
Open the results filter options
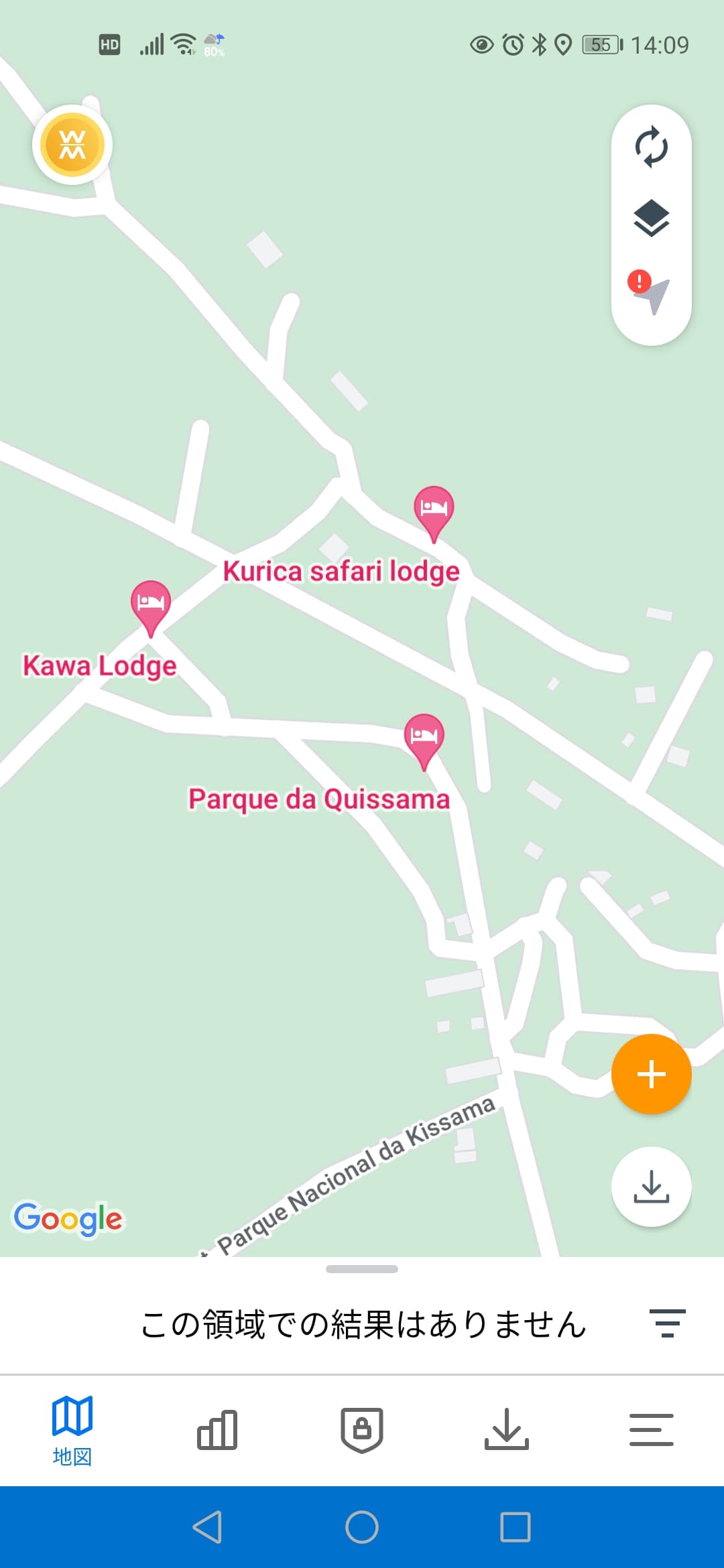(x=668, y=1323)
